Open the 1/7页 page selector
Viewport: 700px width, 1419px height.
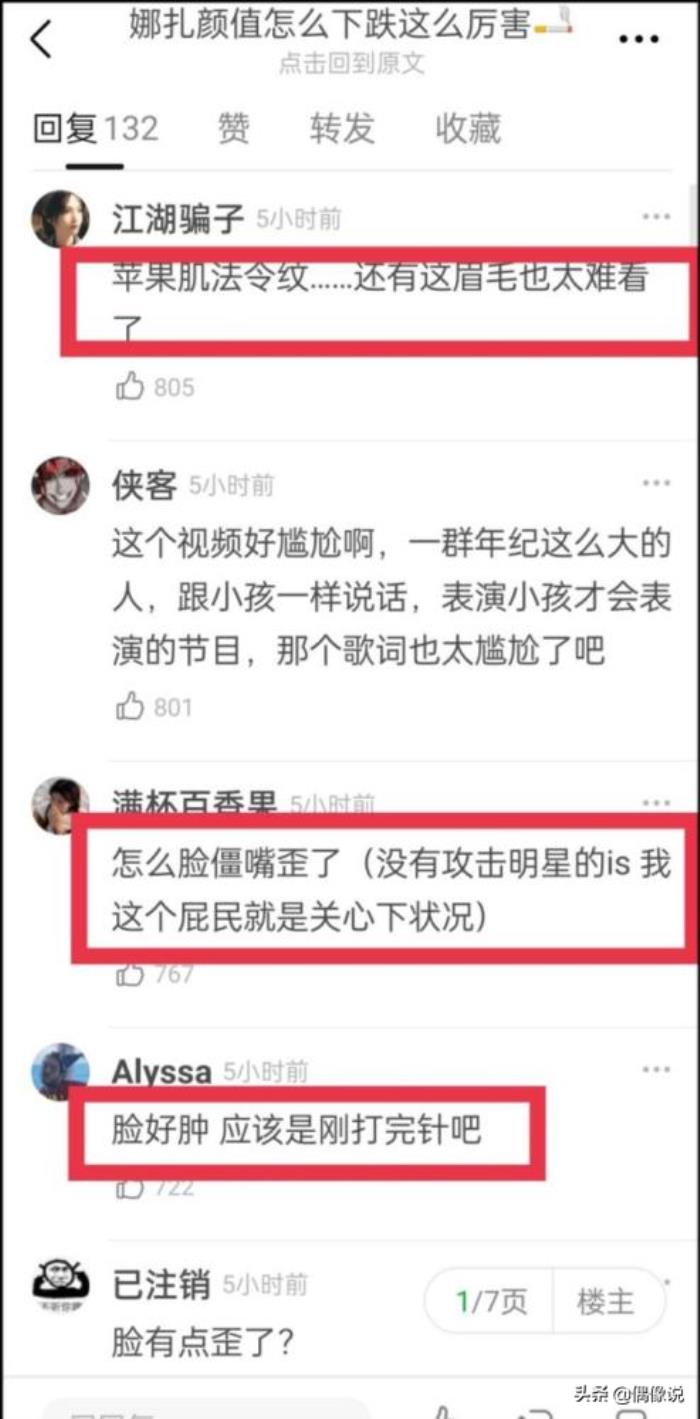[x=491, y=1301]
